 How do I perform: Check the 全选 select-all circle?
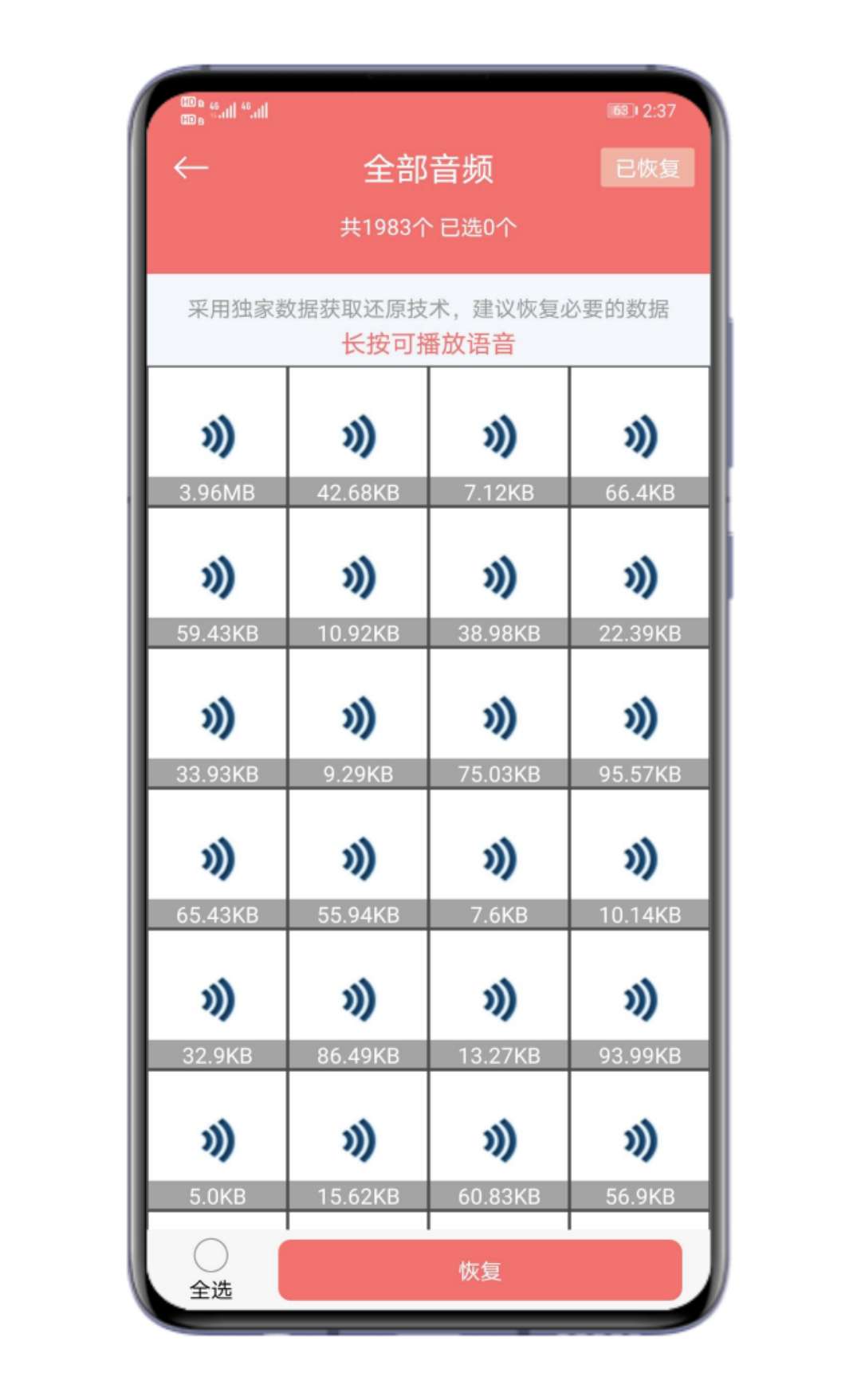[210, 1256]
